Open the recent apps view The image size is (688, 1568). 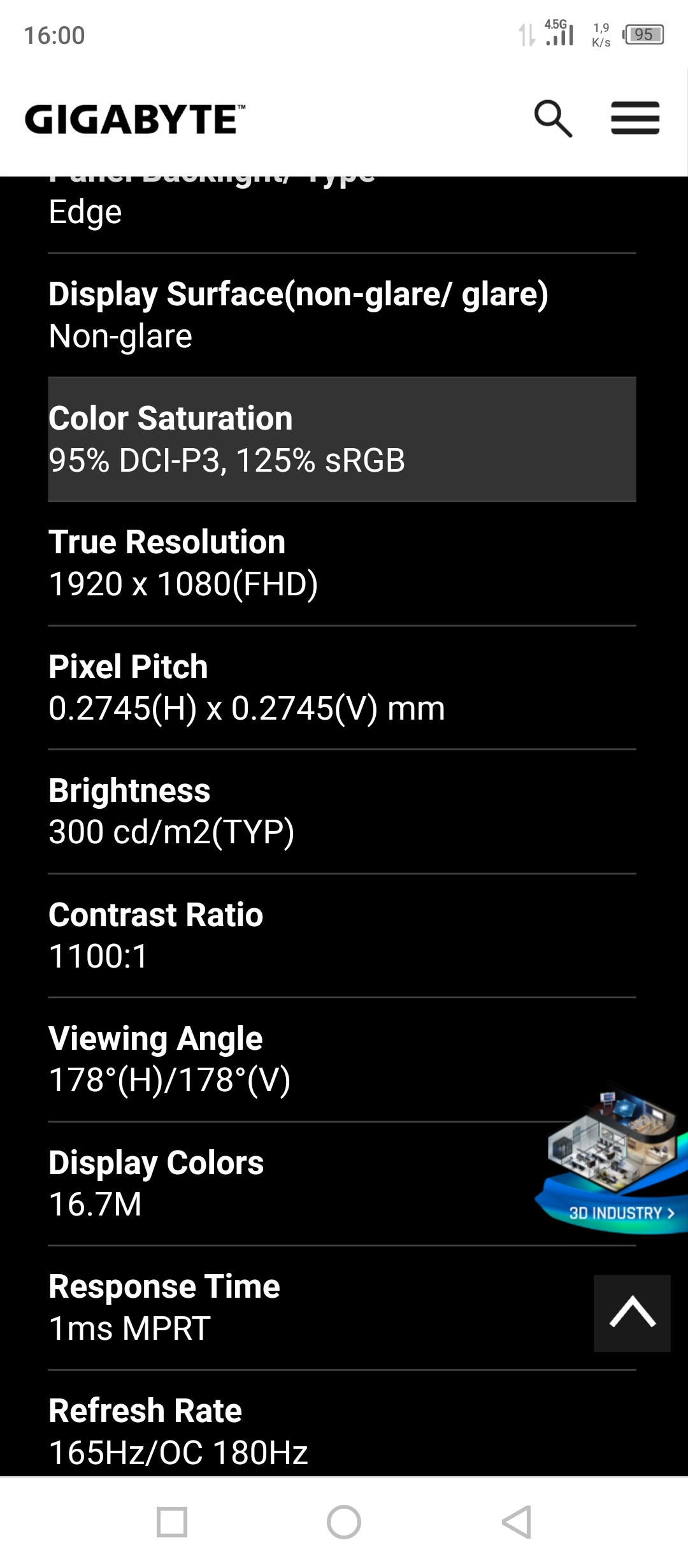tap(172, 1522)
